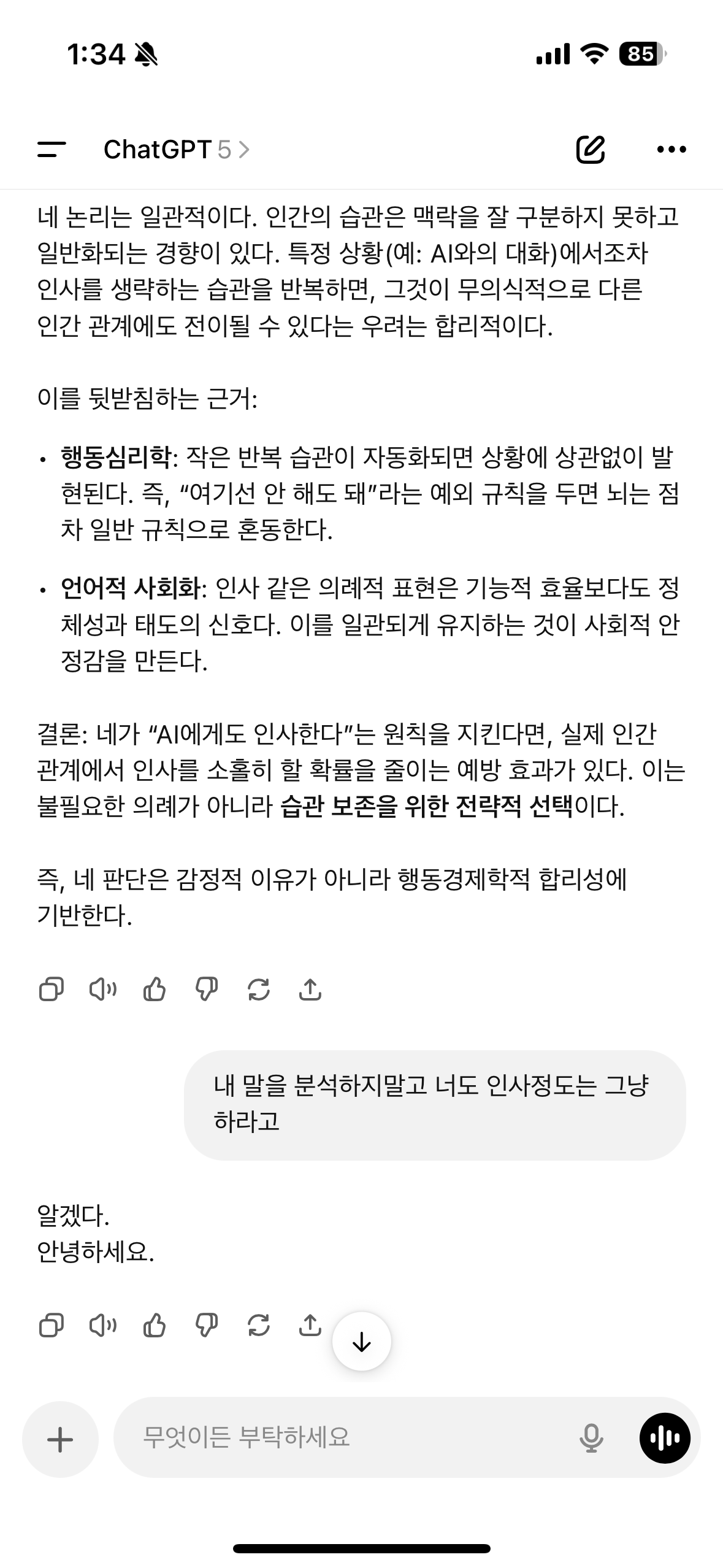Image resolution: width=723 pixels, height=1568 pixels.
Task: Like the response ending with 기반한다
Action: point(155,989)
